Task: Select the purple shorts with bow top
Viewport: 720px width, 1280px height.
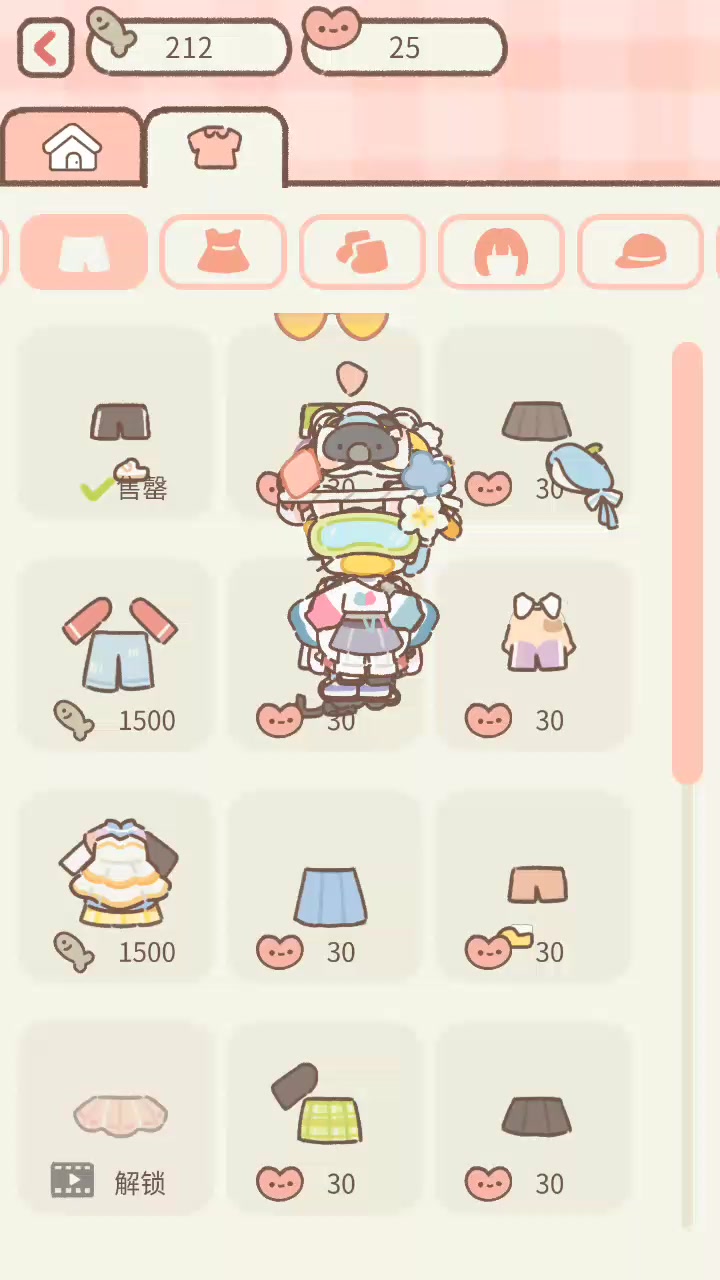Action: click(x=533, y=655)
